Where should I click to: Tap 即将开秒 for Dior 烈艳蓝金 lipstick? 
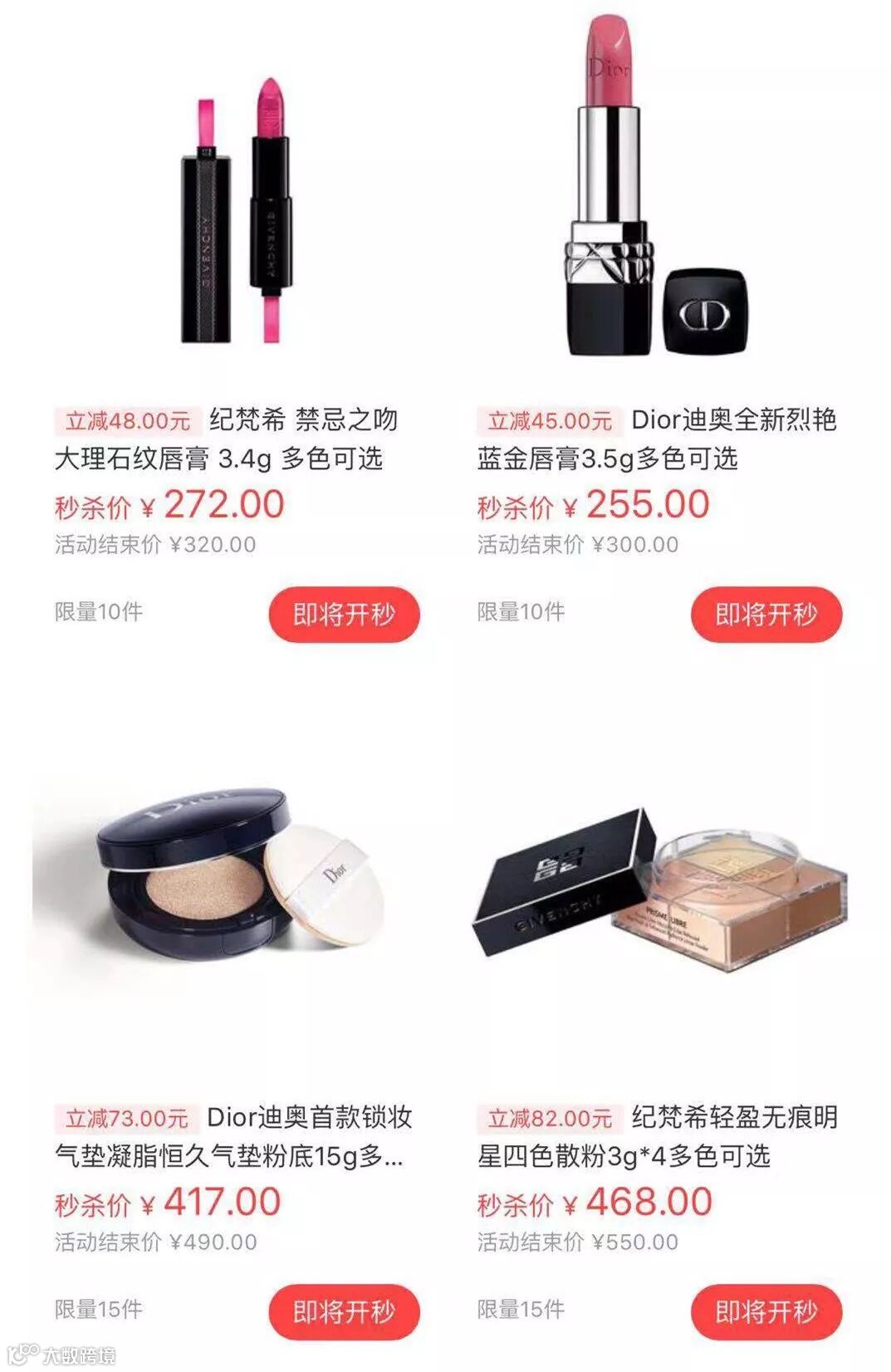[766, 615]
